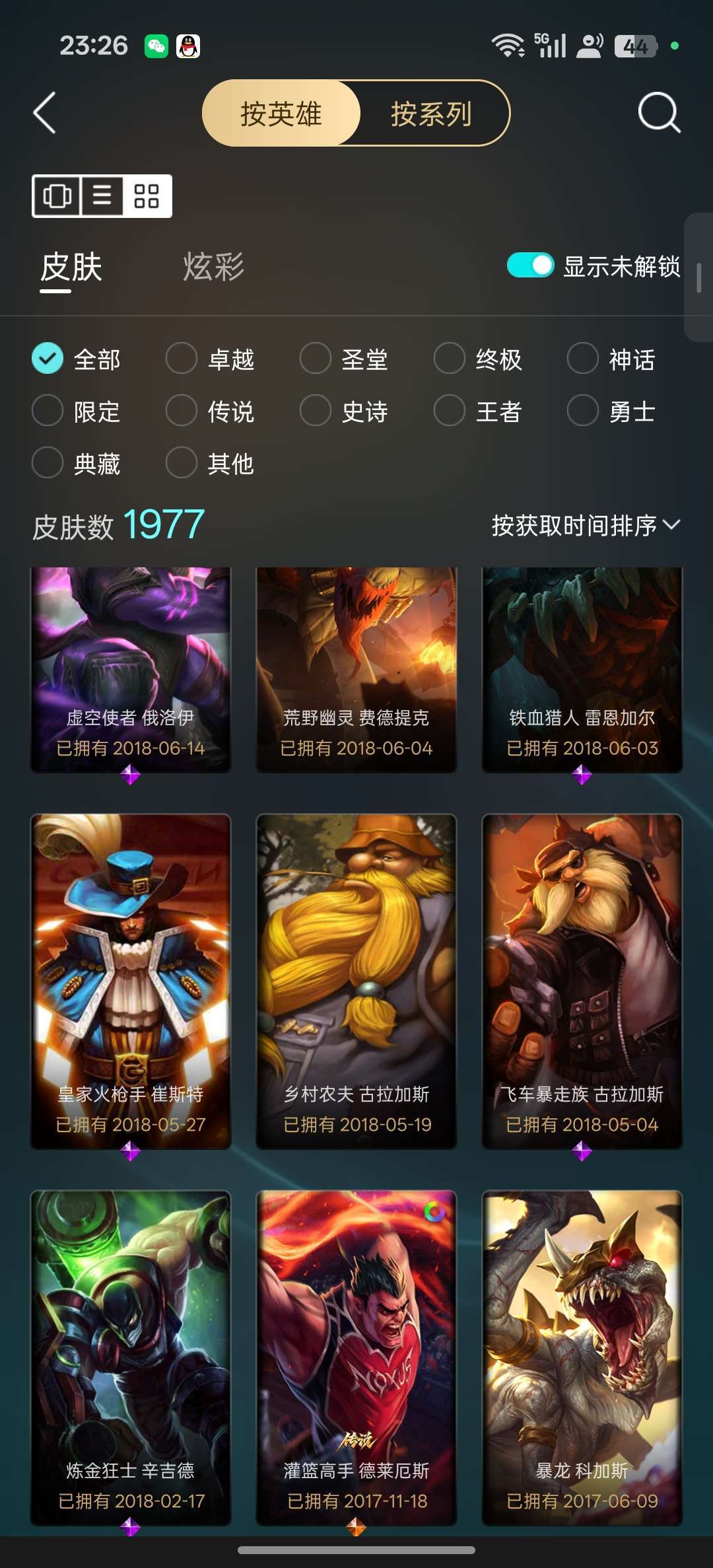Expand the 按获取时间排序 sort dropdown

pos(586,526)
